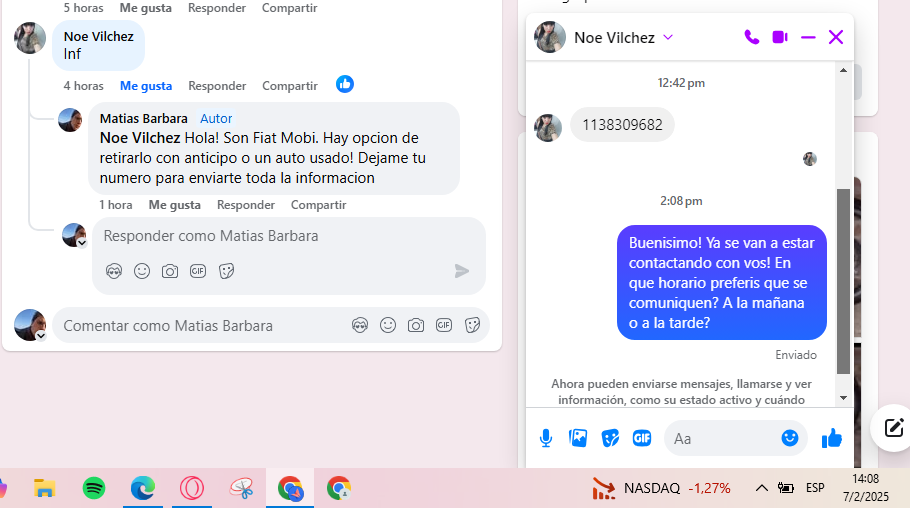Like Noe Vilchez's comment "Inf"
The width and height of the screenshot is (910, 508).
(x=146, y=86)
